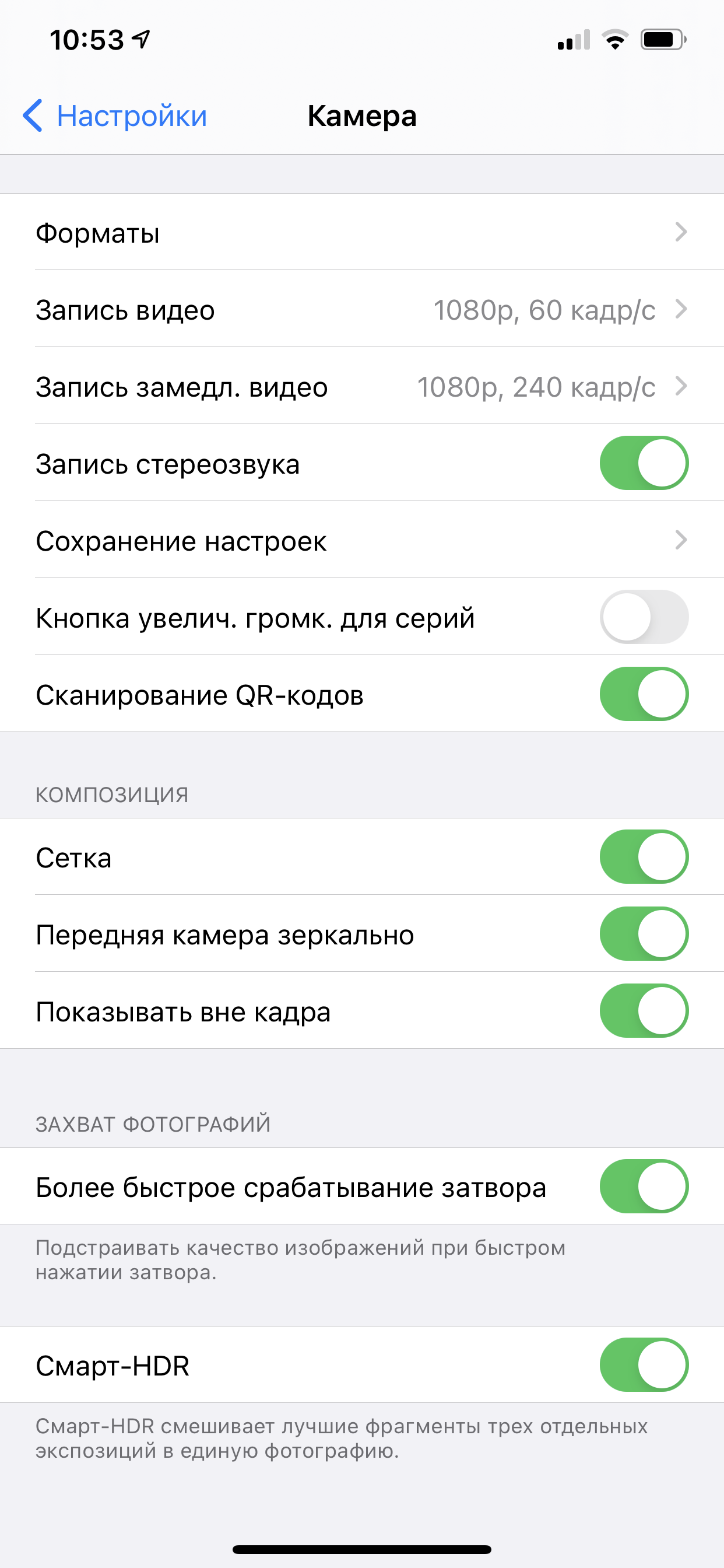Open Сохранение настроек
The image size is (724, 1568).
coord(361,541)
